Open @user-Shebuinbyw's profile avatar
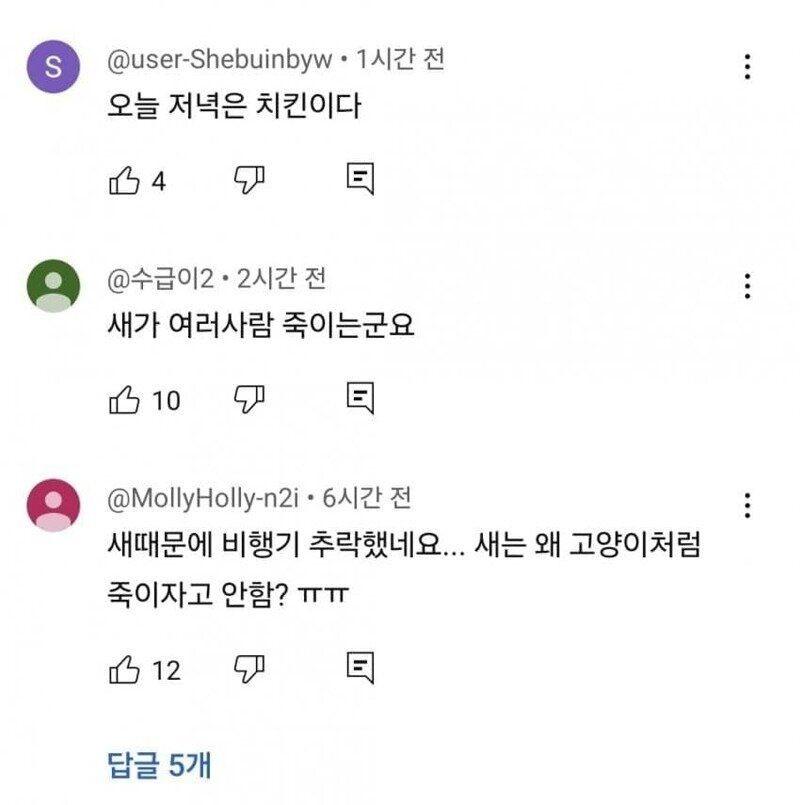Screen dimensions: 800x805 (x=54, y=69)
